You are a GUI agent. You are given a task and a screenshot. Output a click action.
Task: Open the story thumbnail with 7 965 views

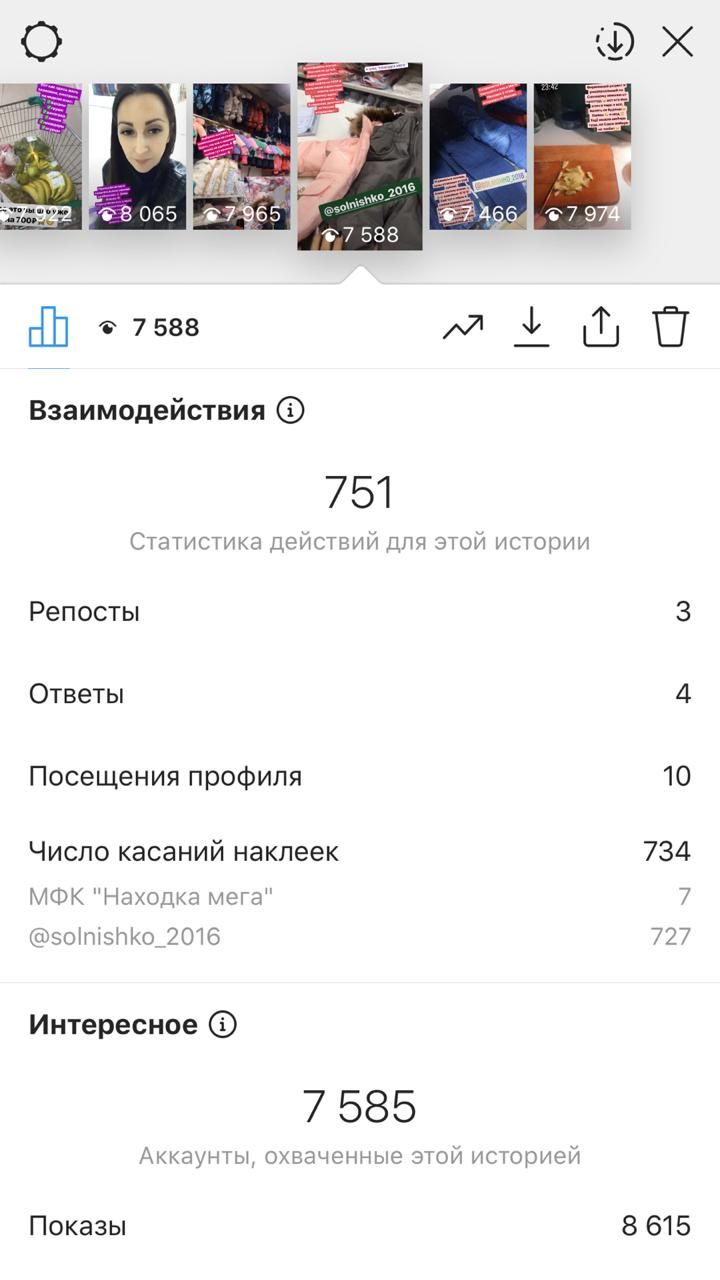click(241, 156)
